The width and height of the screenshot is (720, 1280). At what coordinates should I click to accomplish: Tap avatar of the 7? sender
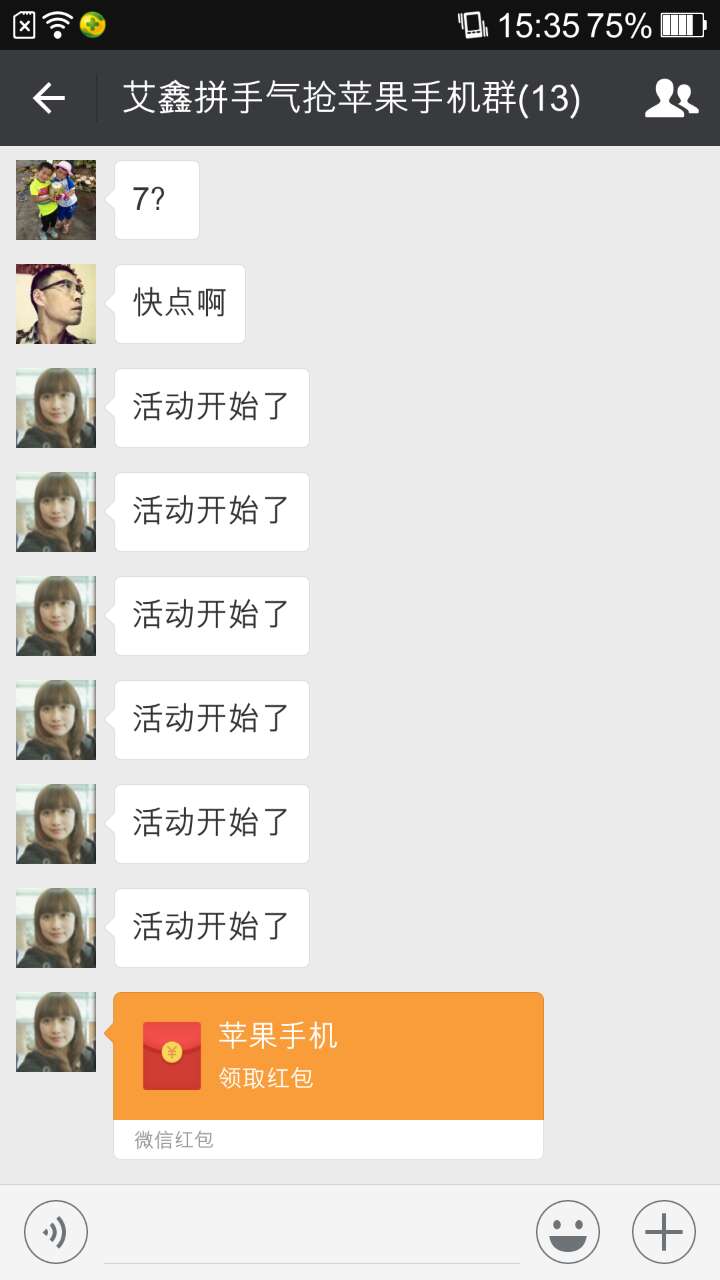pyautogui.click(x=56, y=200)
